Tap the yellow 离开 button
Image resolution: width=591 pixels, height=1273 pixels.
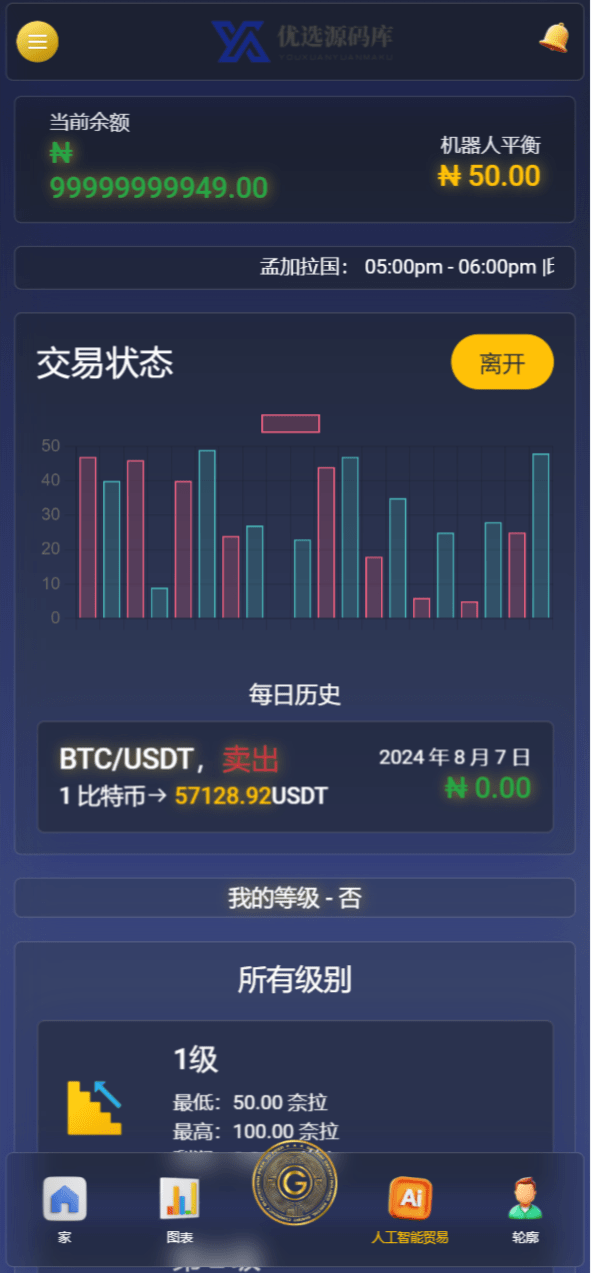tap(502, 362)
